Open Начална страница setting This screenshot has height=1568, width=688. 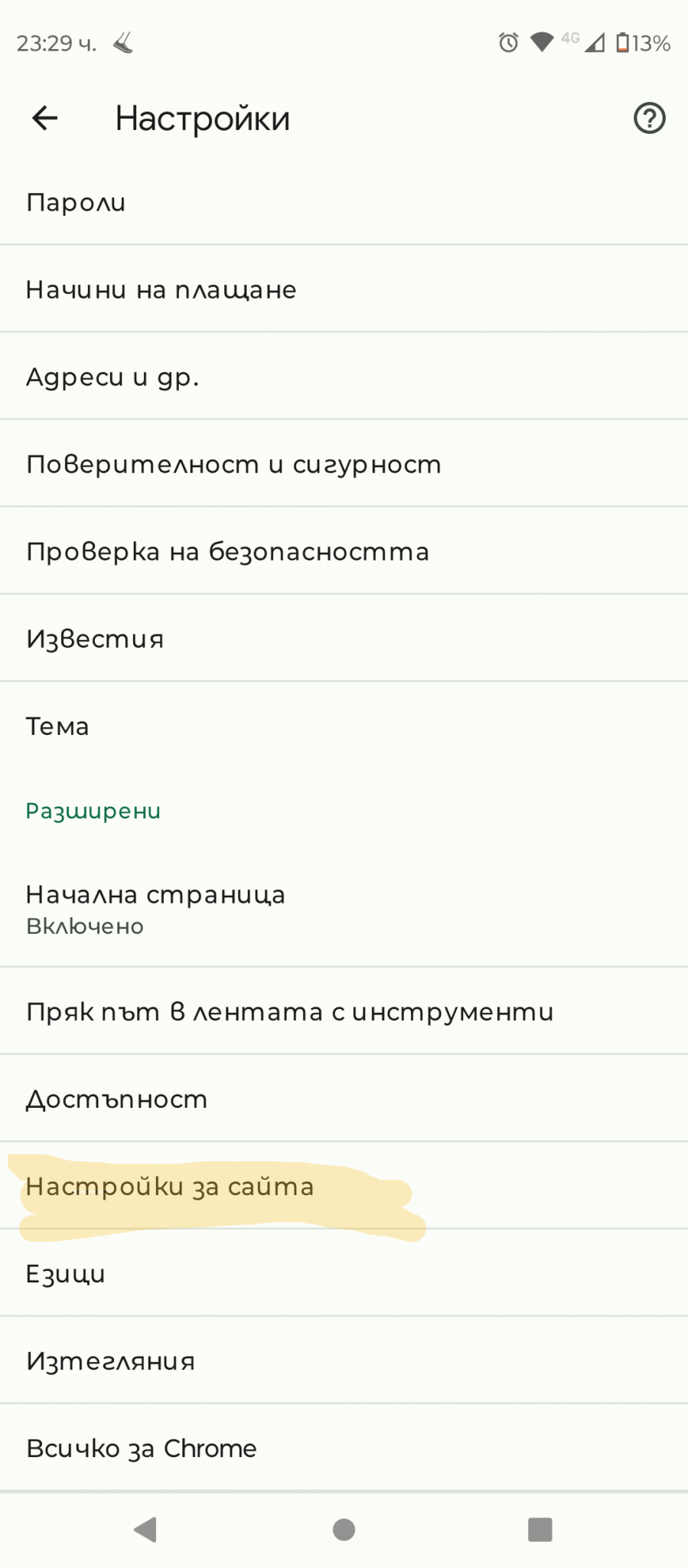tap(344, 909)
